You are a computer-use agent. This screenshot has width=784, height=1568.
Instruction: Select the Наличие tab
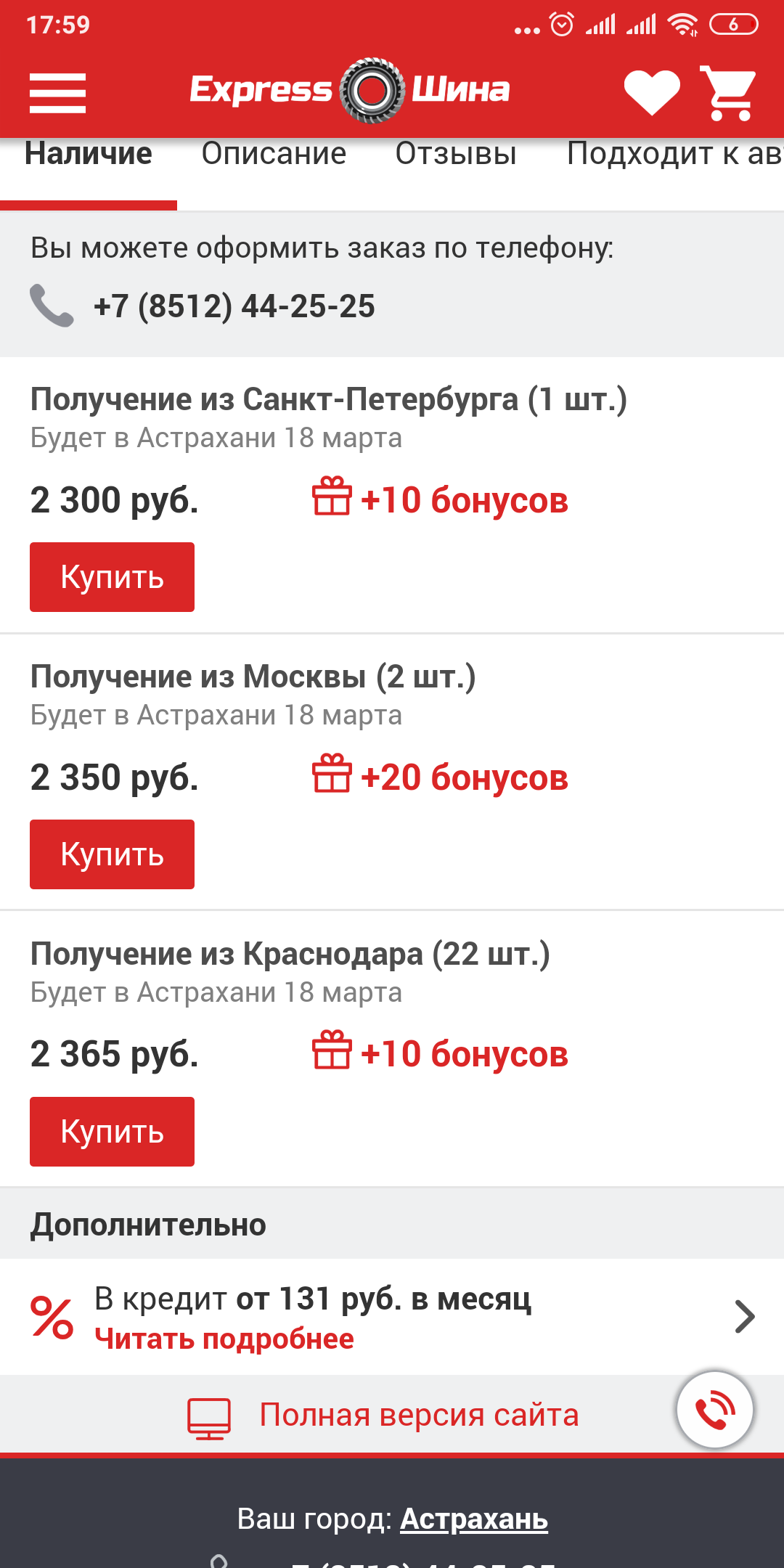click(x=89, y=154)
